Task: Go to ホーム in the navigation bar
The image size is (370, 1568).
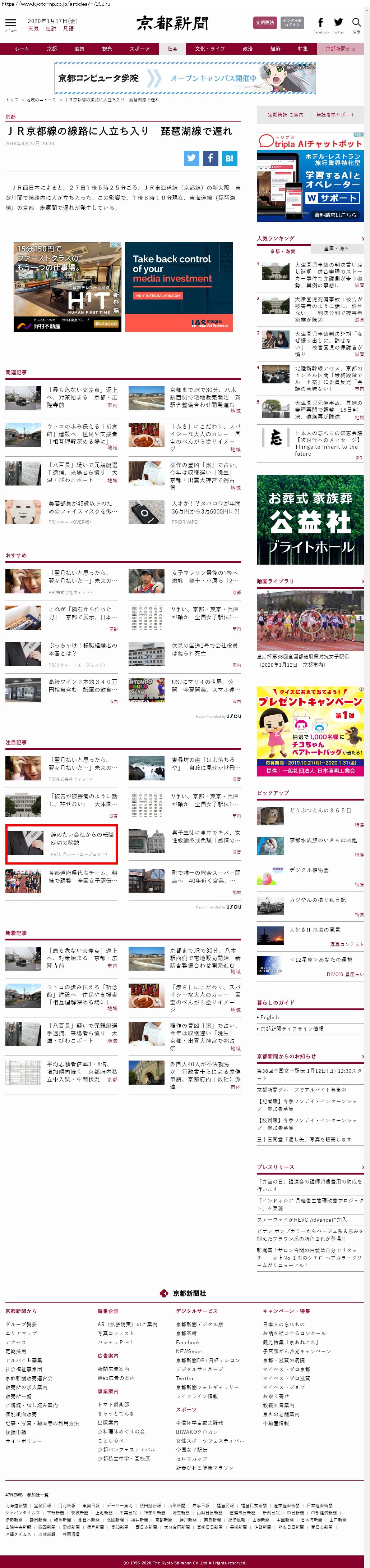Action: point(21,49)
